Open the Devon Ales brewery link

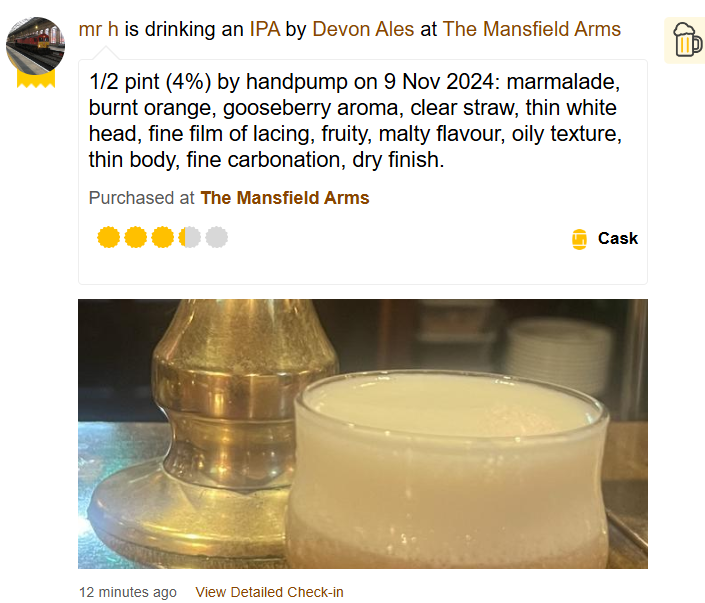coord(363,29)
